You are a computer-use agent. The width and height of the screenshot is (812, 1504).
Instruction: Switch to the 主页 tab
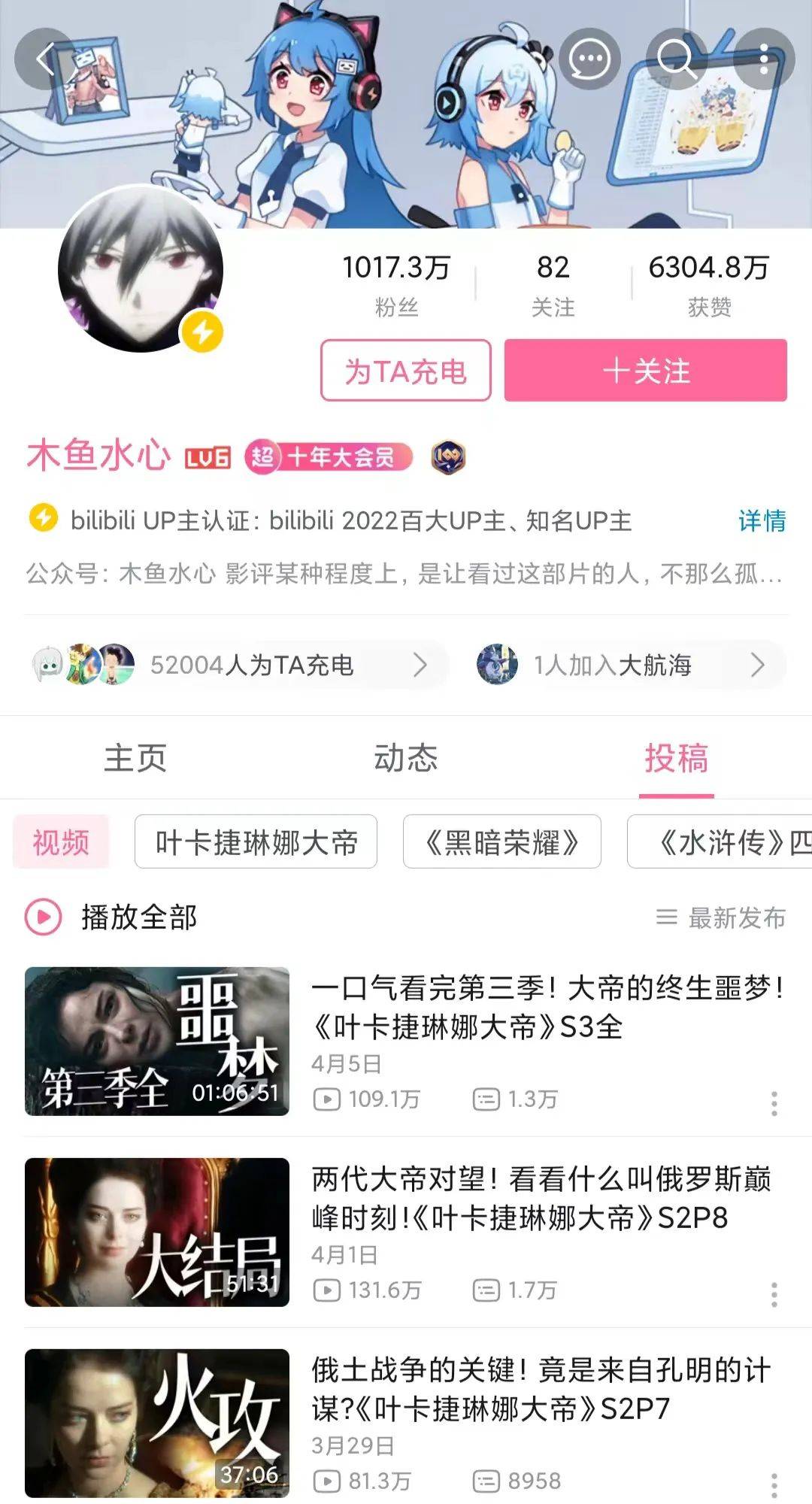click(135, 758)
